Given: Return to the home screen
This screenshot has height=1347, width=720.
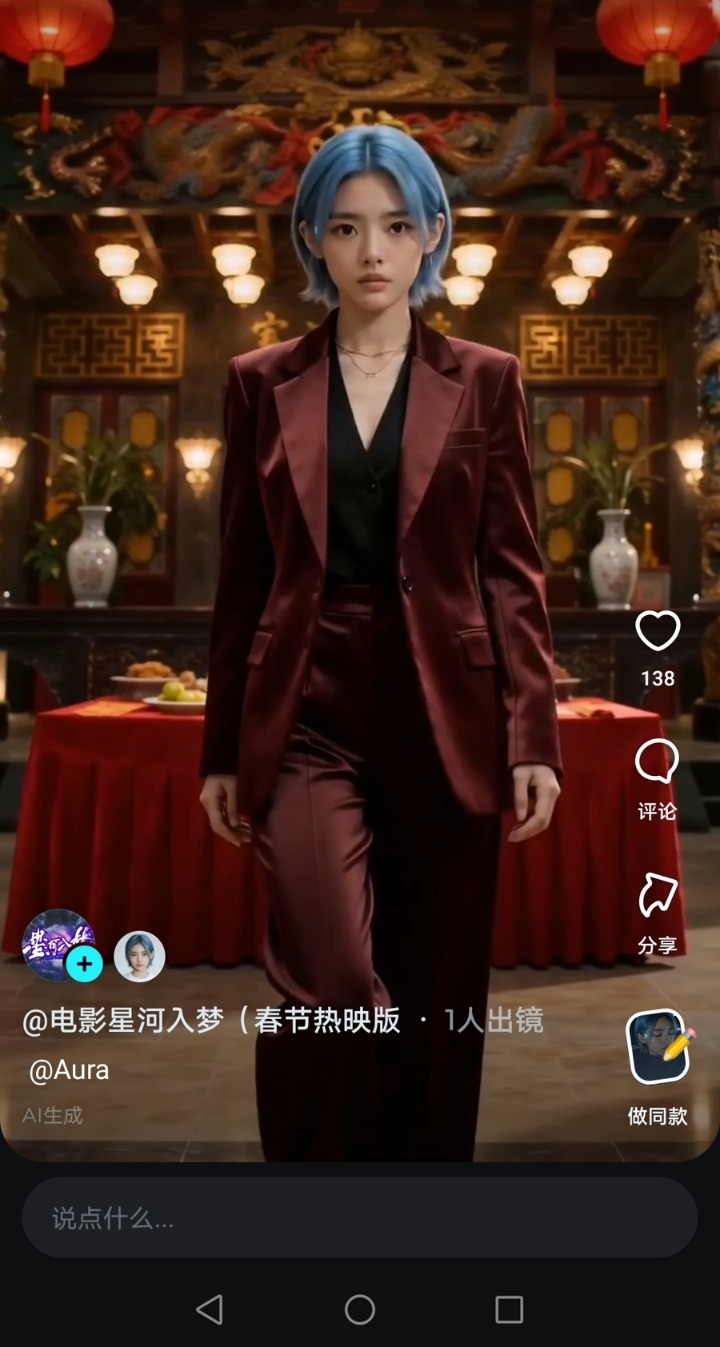Looking at the screenshot, I should pyautogui.click(x=359, y=1309).
